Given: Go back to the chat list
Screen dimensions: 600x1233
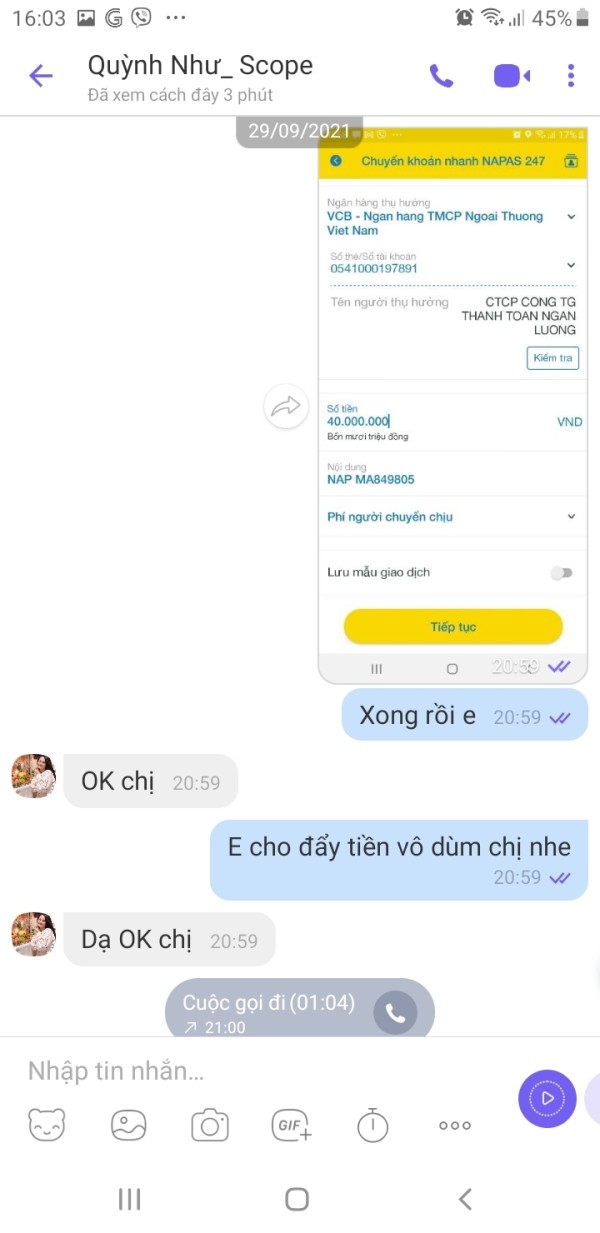Looking at the screenshot, I should (41, 75).
